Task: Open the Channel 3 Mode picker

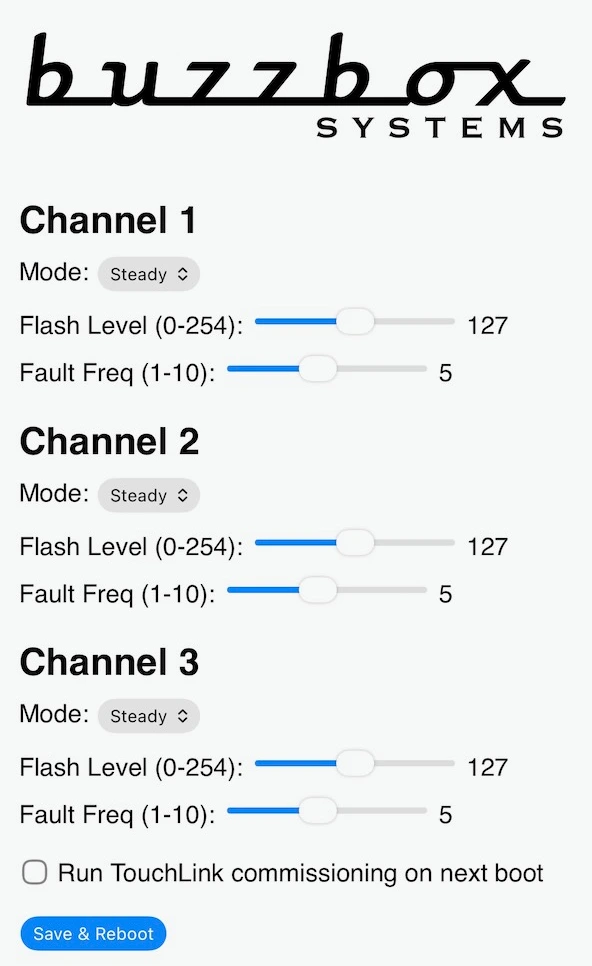Action: [x=148, y=716]
